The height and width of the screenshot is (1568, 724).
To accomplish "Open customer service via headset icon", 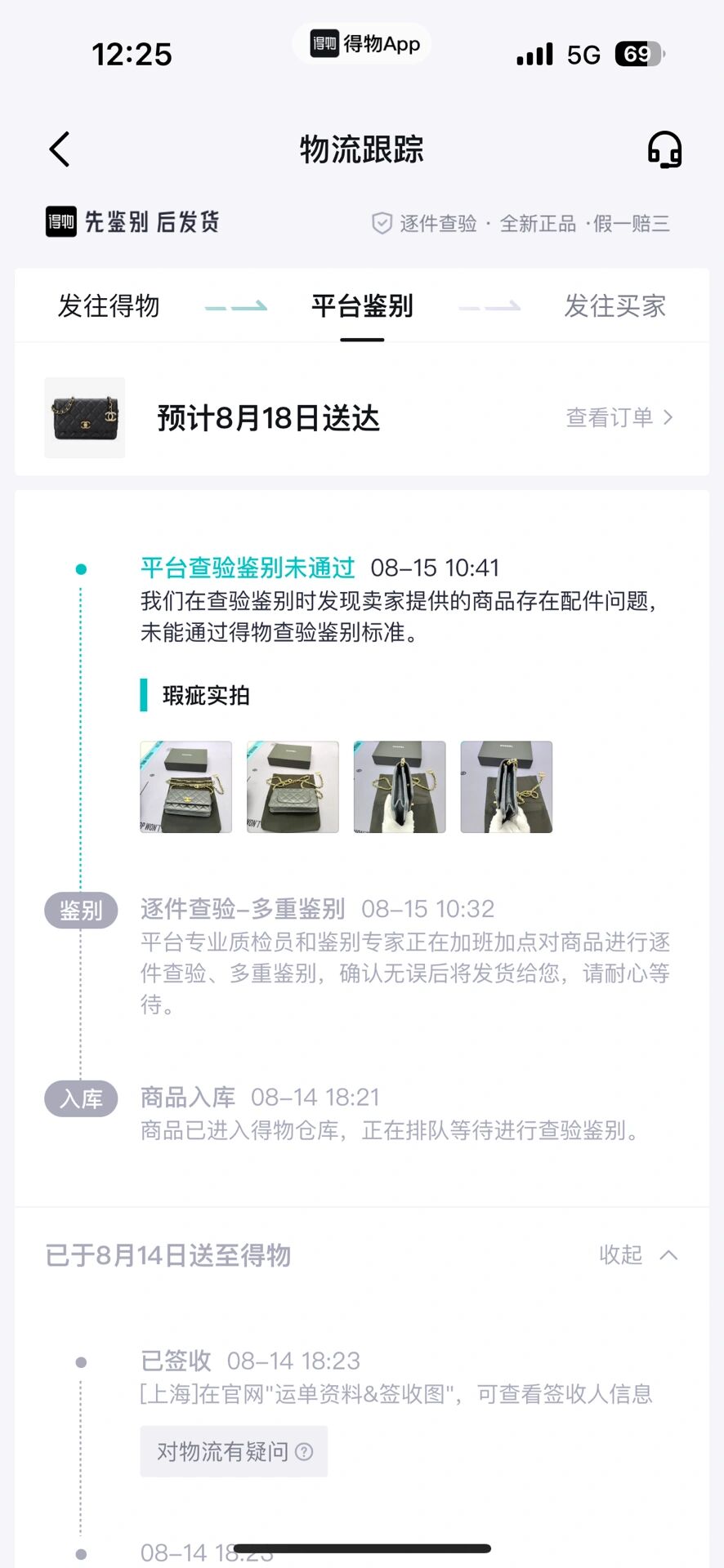I will 665,149.
